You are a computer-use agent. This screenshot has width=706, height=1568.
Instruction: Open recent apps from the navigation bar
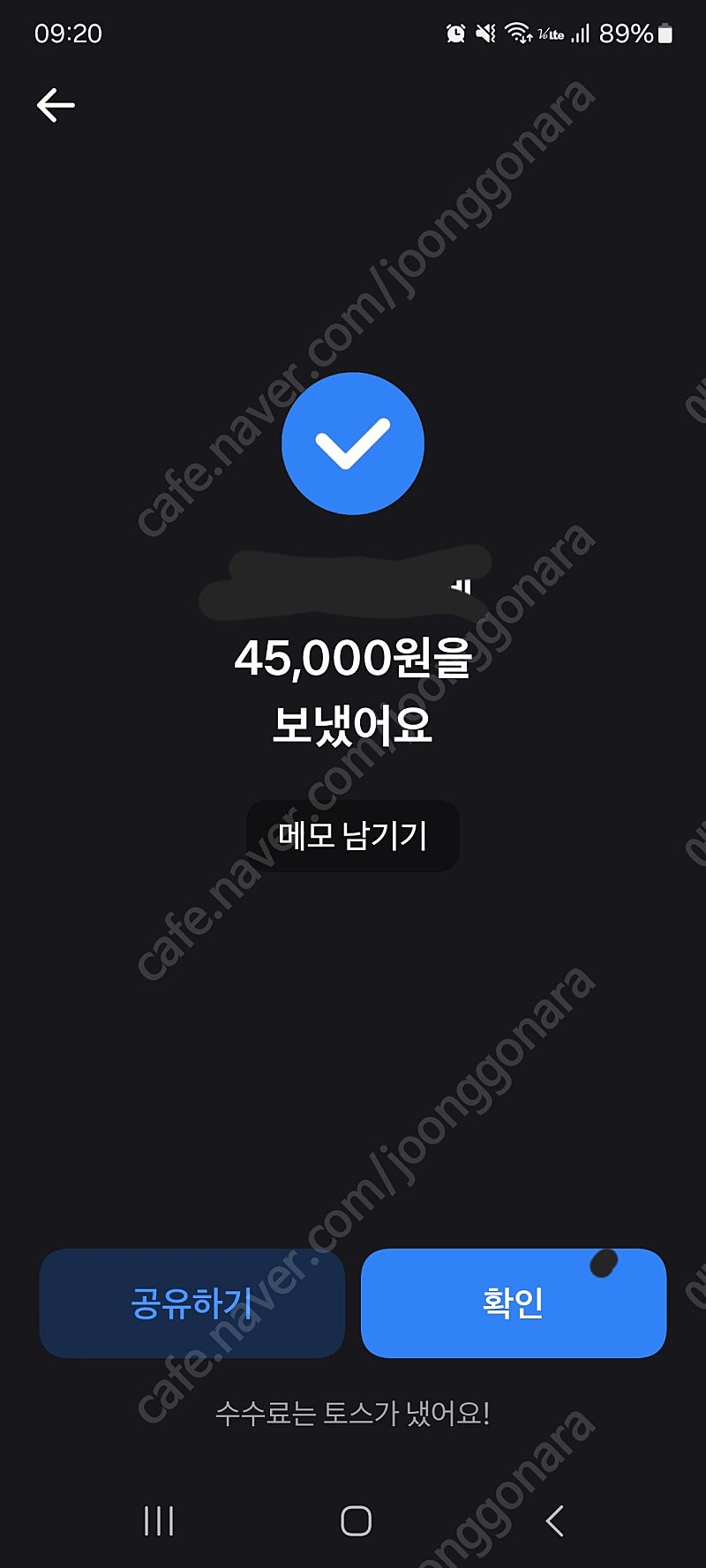click(x=159, y=1520)
